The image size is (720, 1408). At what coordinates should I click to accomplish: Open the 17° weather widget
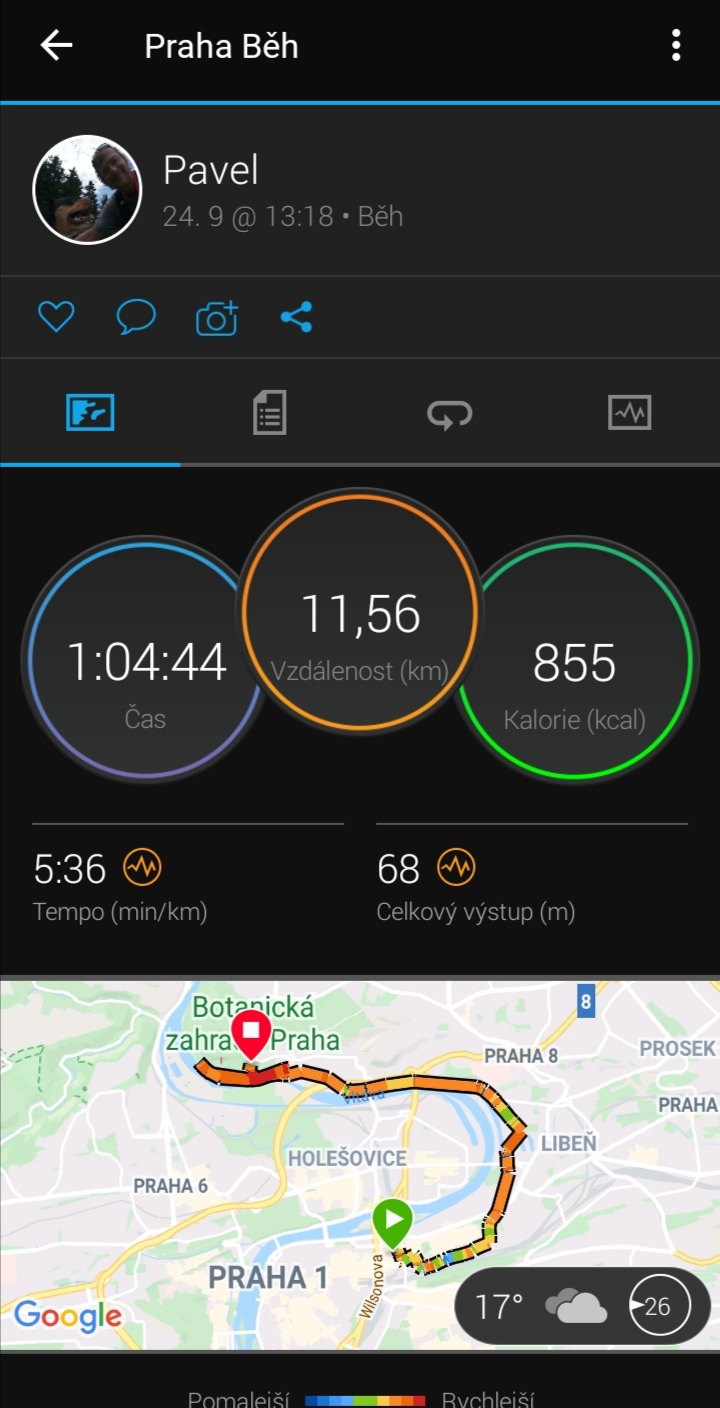click(x=582, y=1306)
